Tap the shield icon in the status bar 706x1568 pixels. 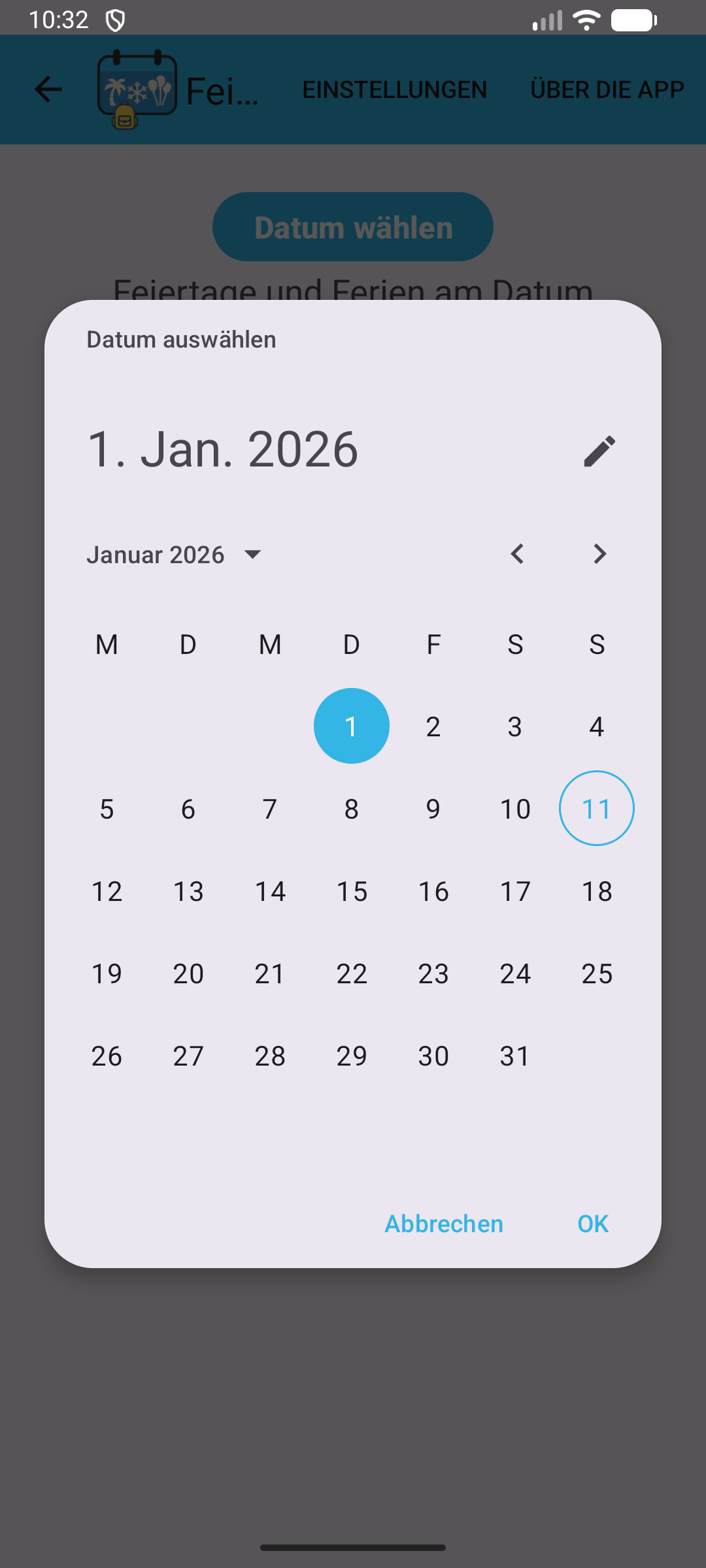(116, 20)
